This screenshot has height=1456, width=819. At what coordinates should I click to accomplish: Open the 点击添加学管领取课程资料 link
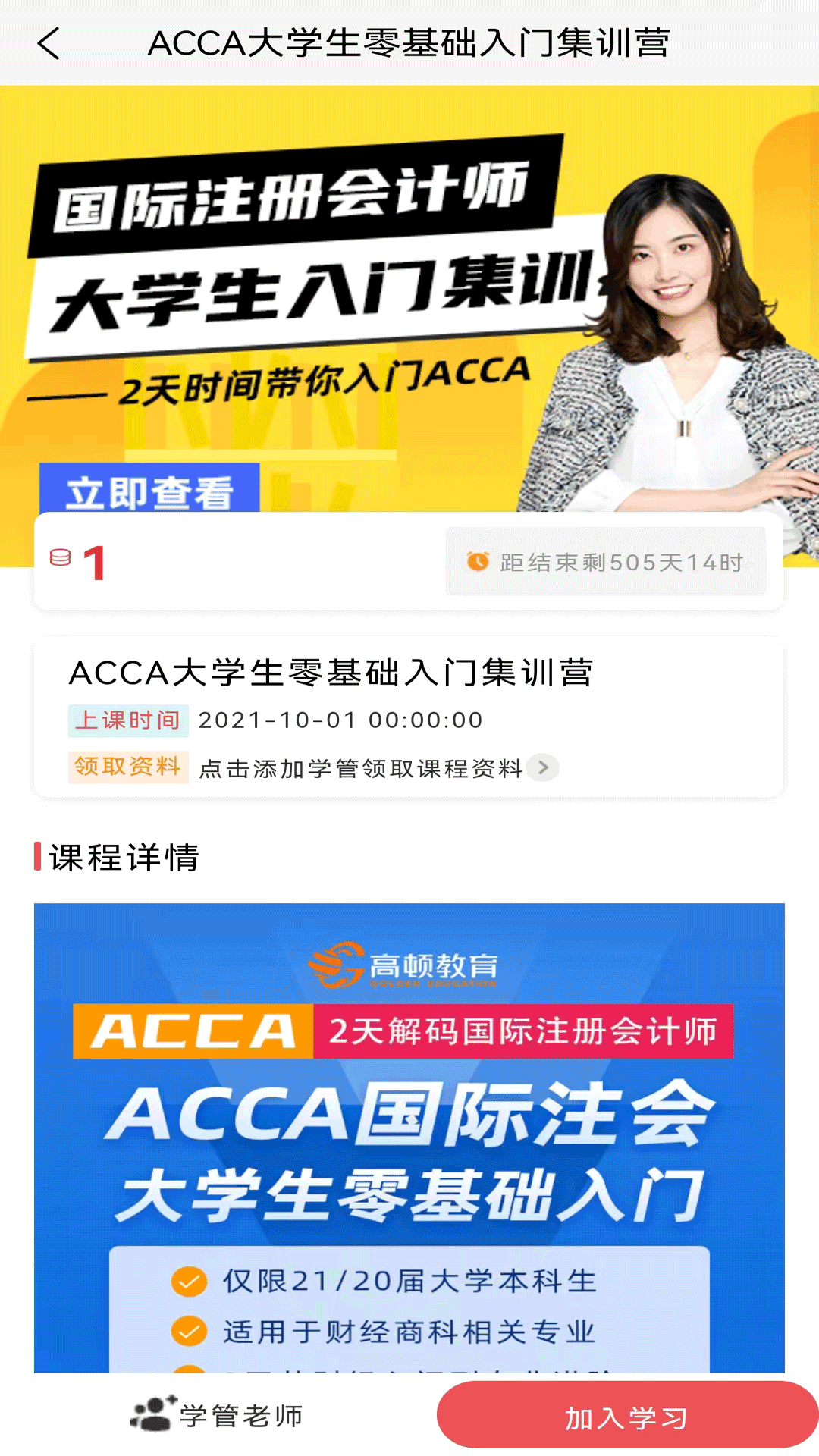(377, 768)
